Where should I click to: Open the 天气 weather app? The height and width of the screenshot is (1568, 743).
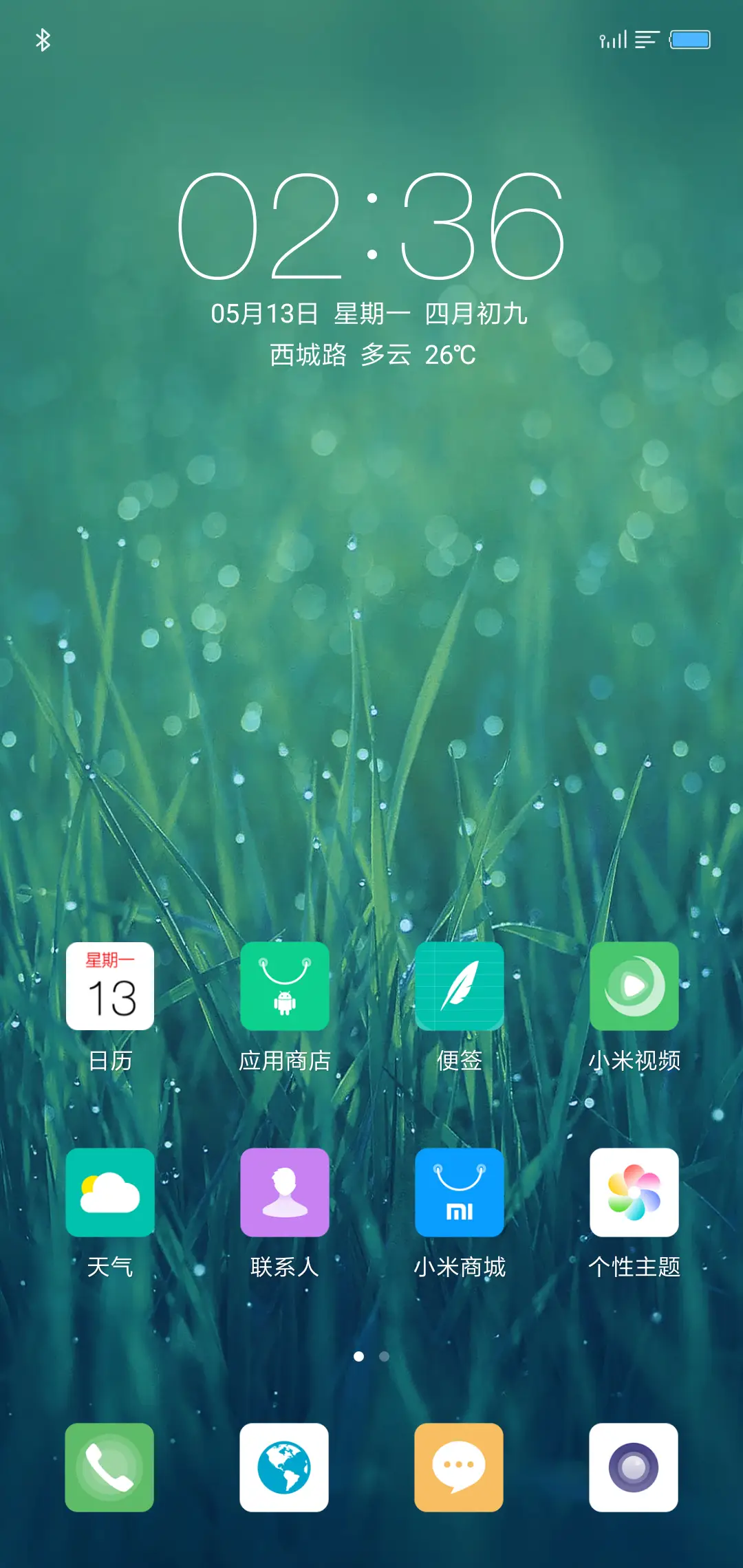tap(110, 1192)
